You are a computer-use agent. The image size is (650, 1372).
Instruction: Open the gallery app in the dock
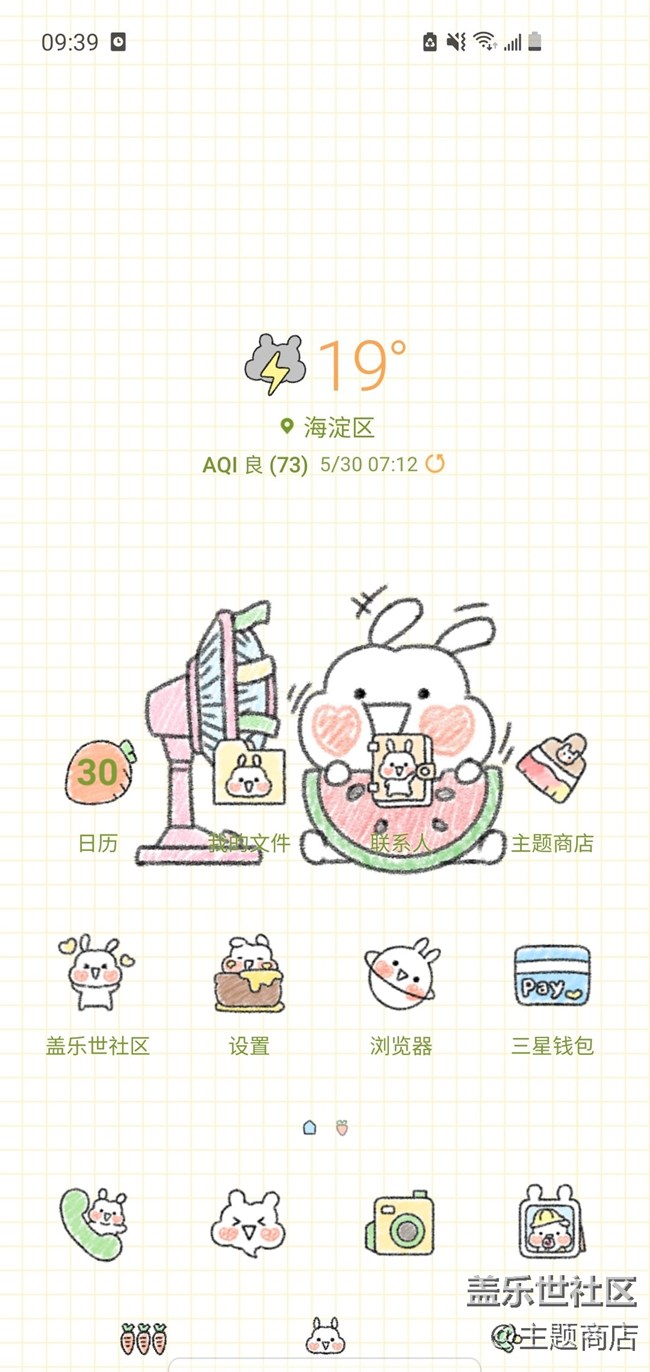552,1222
